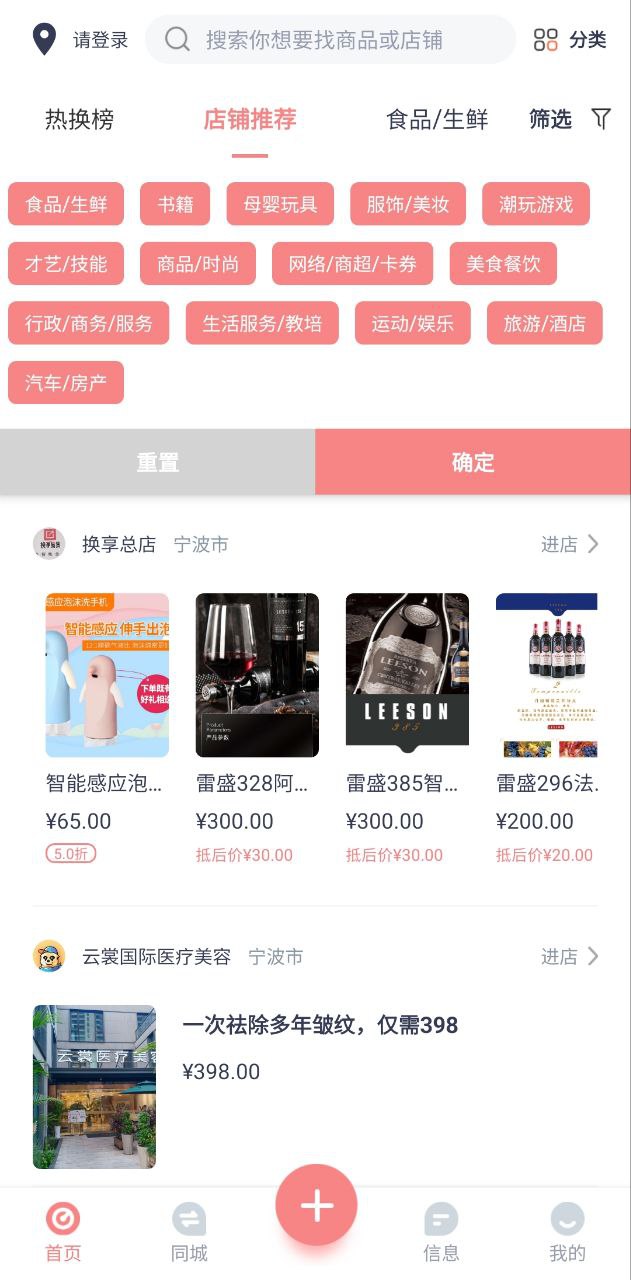Screen dimensions: 631x1280
Task: Choose the 旅游/酒店 chip
Action: pyautogui.click(x=545, y=323)
